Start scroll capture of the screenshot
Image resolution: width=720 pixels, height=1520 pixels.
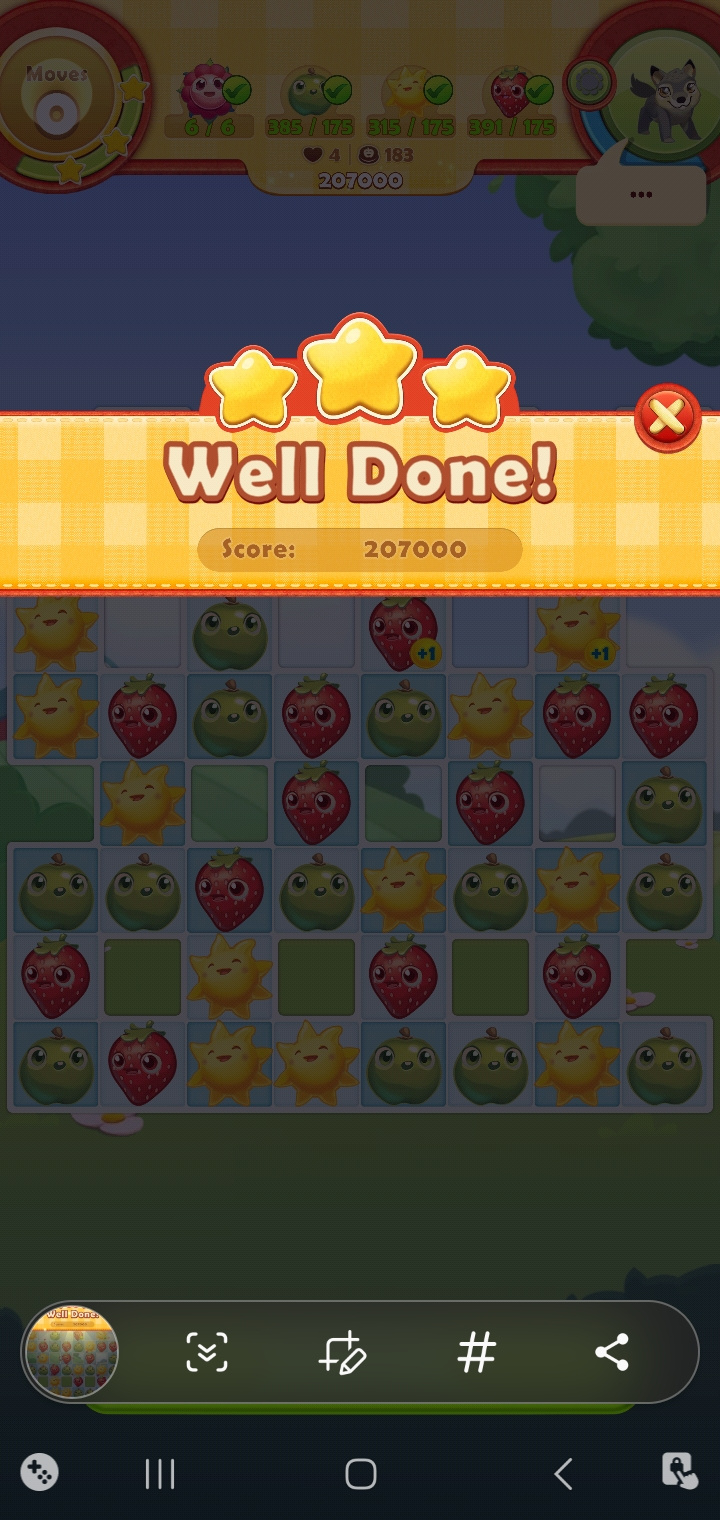(x=207, y=1352)
